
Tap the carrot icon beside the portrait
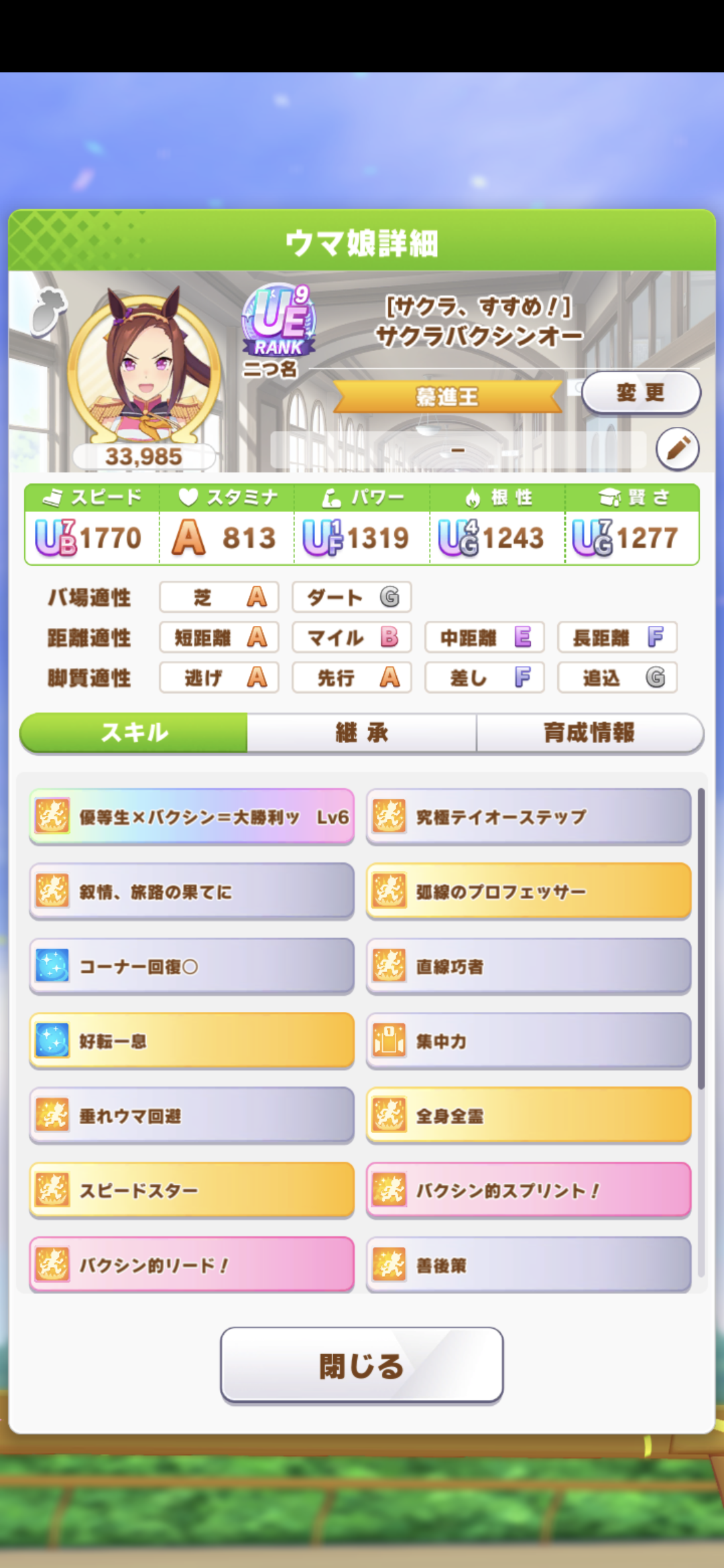tap(48, 310)
